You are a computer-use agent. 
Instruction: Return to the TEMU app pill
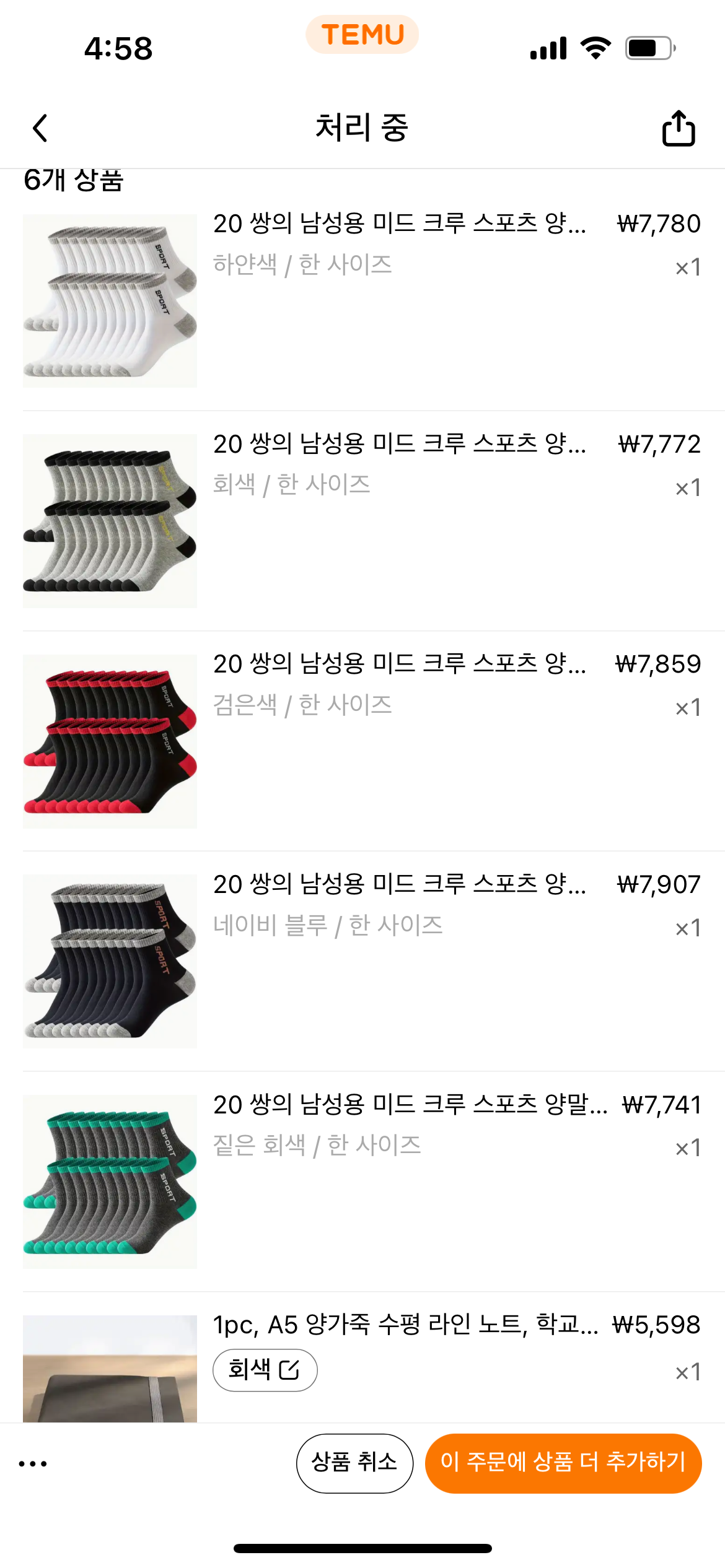pyautogui.click(x=362, y=35)
